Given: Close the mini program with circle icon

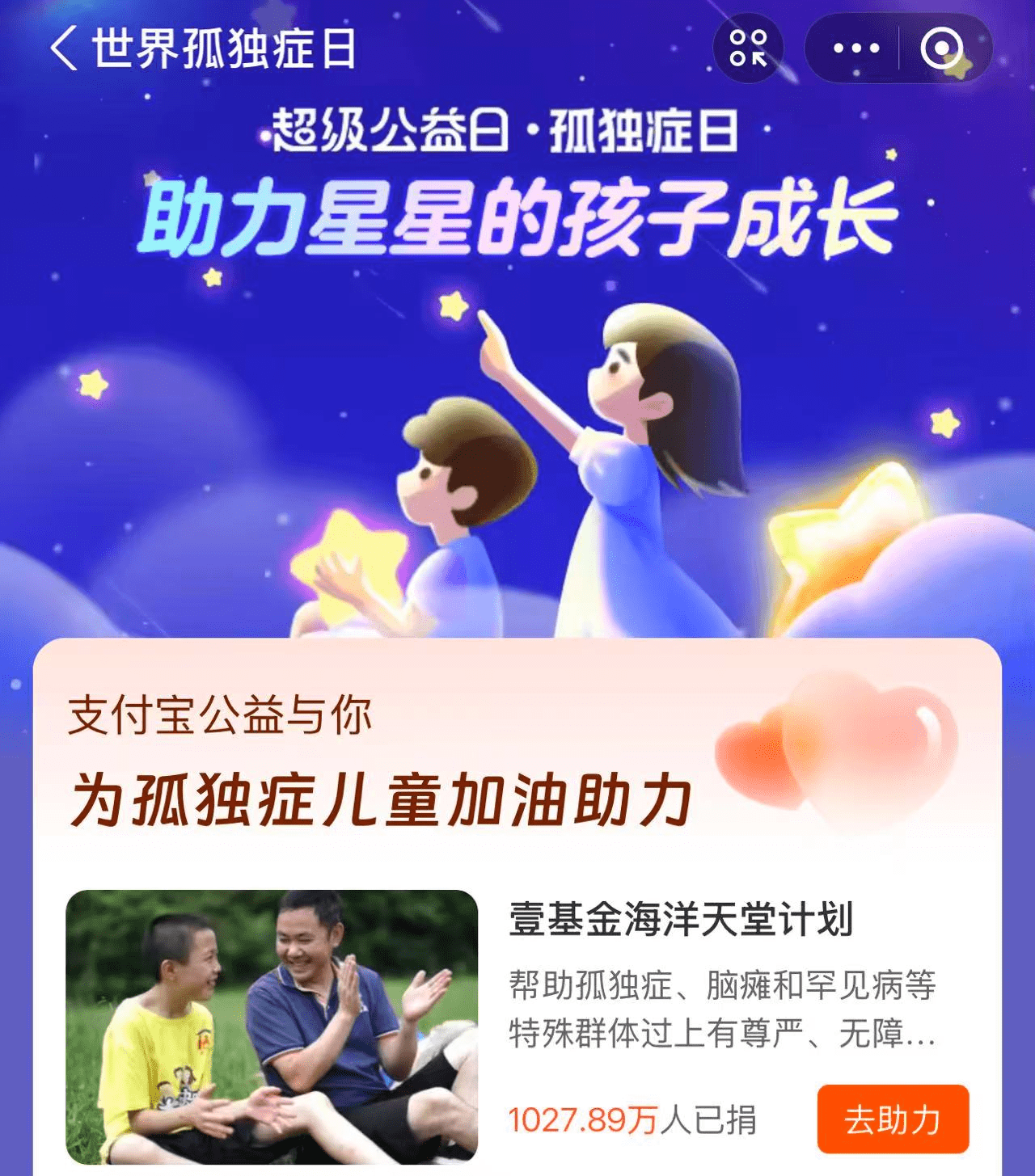Looking at the screenshot, I should pos(941,48).
